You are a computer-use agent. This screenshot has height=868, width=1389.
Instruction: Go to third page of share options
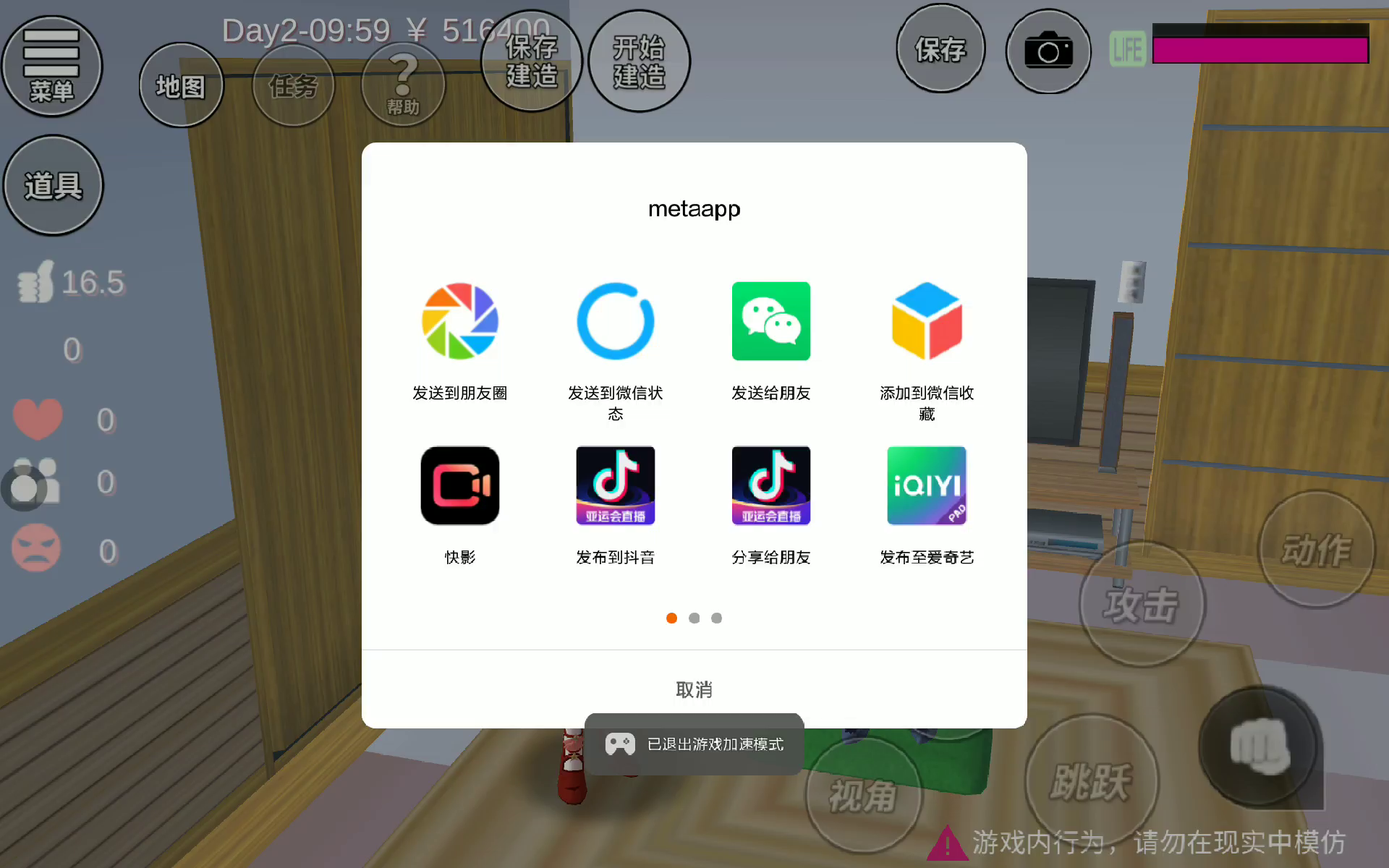(x=716, y=618)
